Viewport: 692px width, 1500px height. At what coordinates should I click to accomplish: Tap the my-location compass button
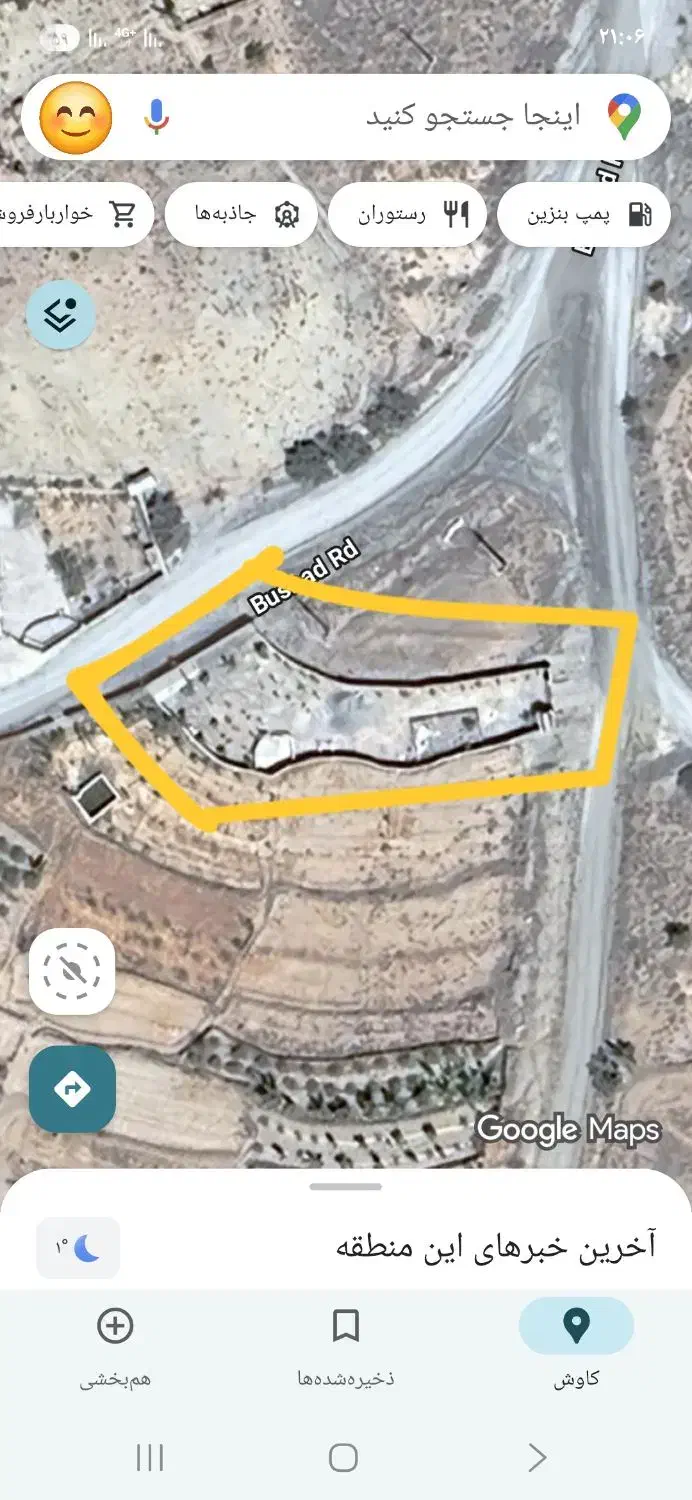(x=72, y=971)
